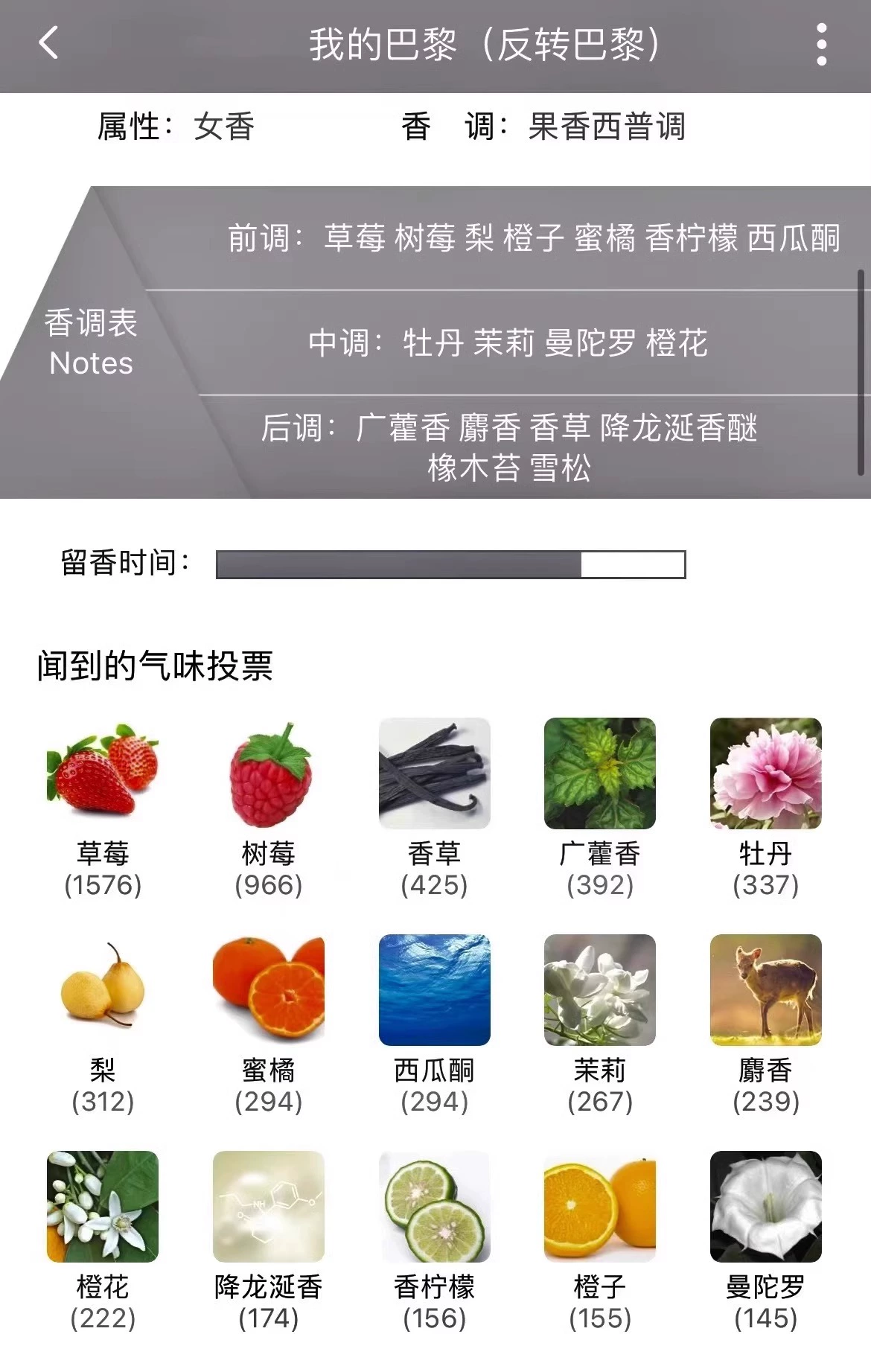Tap the 橙子 scent tile
The height and width of the screenshot is (1372, 871).
[600, 1207]
